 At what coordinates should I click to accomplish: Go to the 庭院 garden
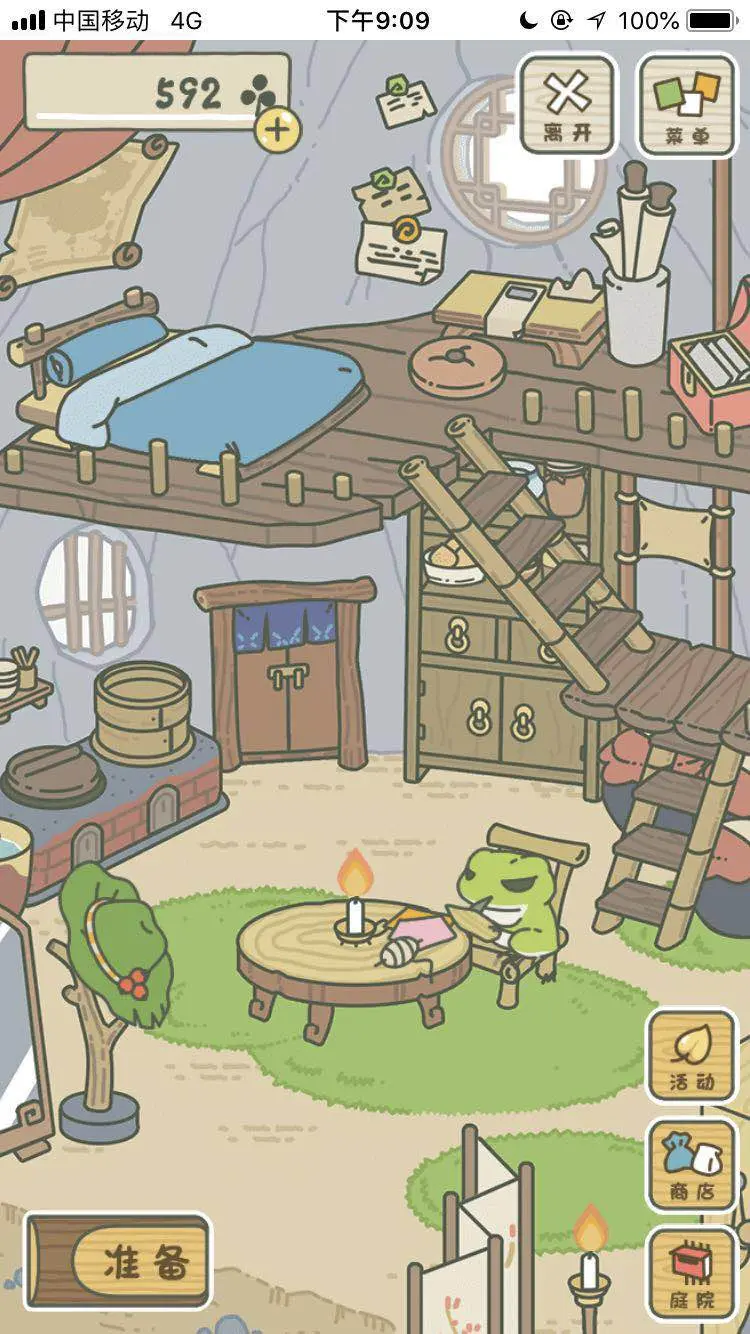(692, 1275)
